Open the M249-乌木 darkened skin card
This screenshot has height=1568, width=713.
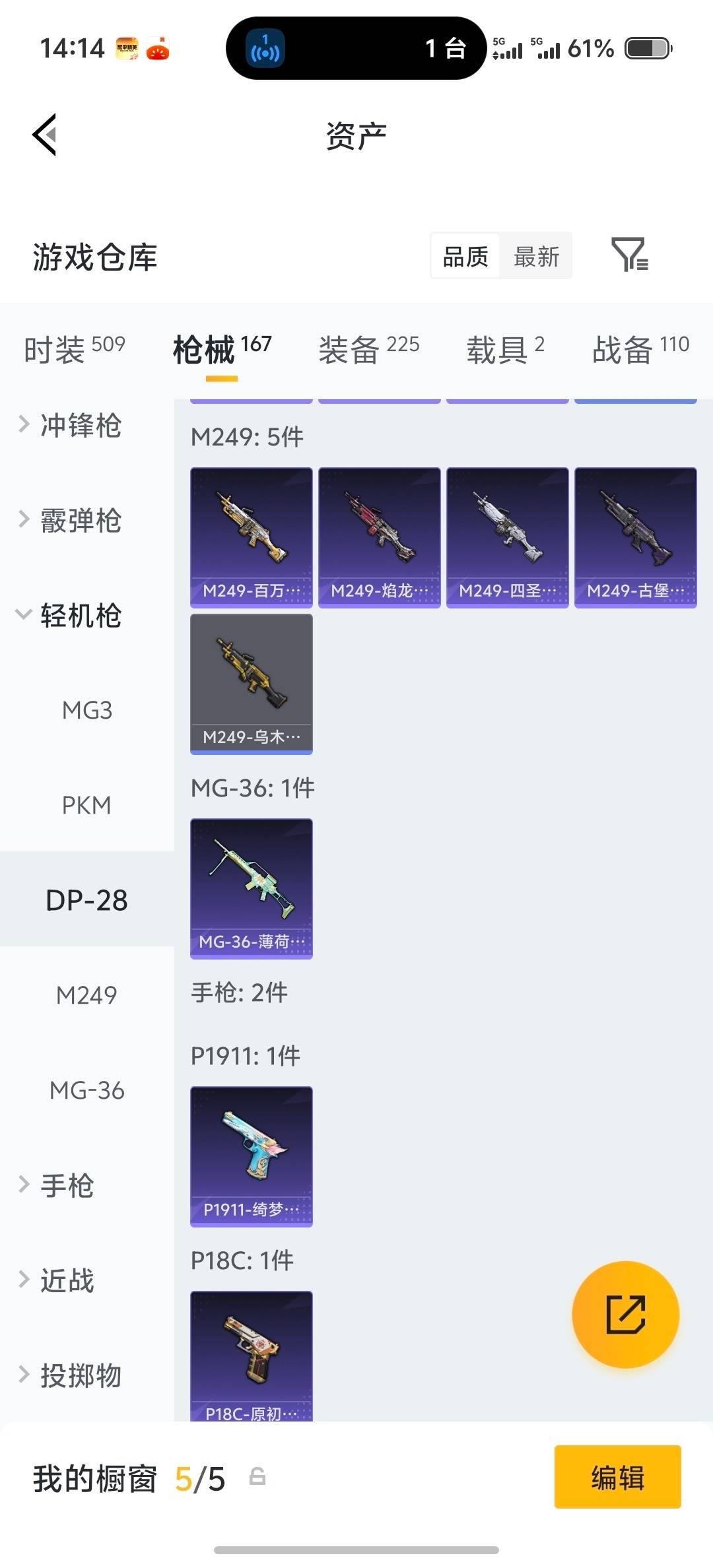[x=252, y=683]
